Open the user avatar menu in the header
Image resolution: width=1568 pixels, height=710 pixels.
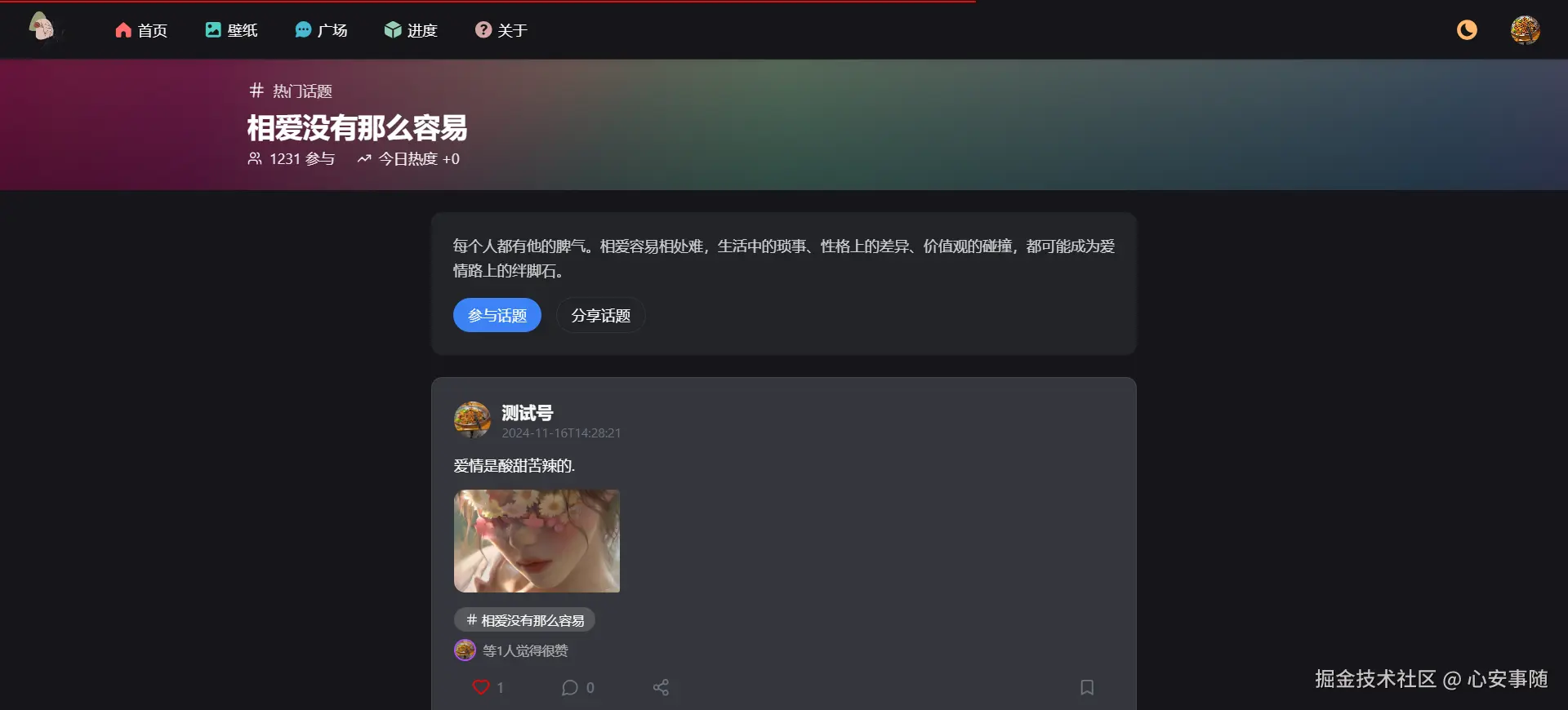tap(1525, 30)
